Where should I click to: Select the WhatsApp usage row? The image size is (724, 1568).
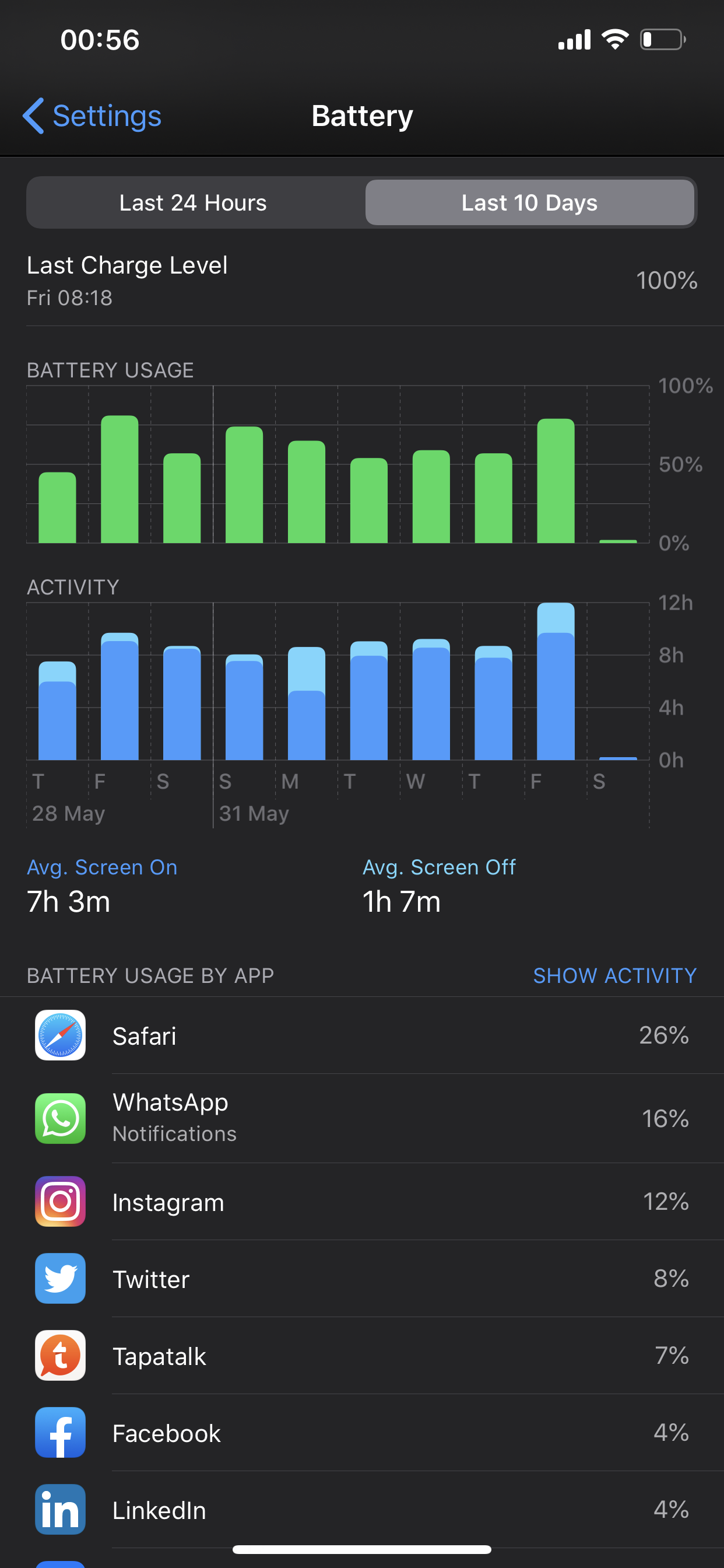click(362, 1118)
